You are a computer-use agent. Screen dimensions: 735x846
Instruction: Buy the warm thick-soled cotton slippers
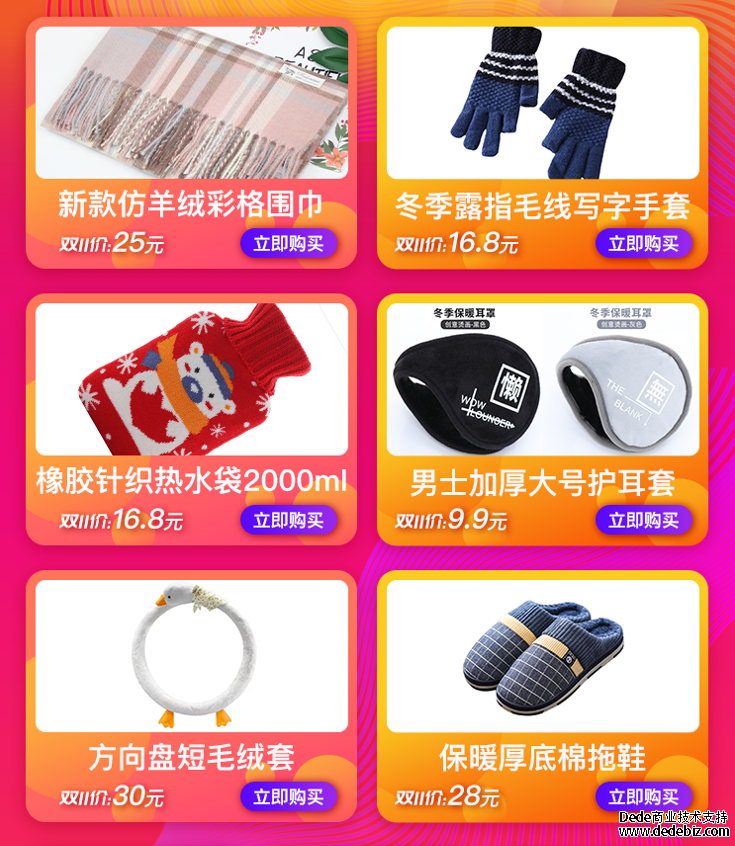coord(643,797)
